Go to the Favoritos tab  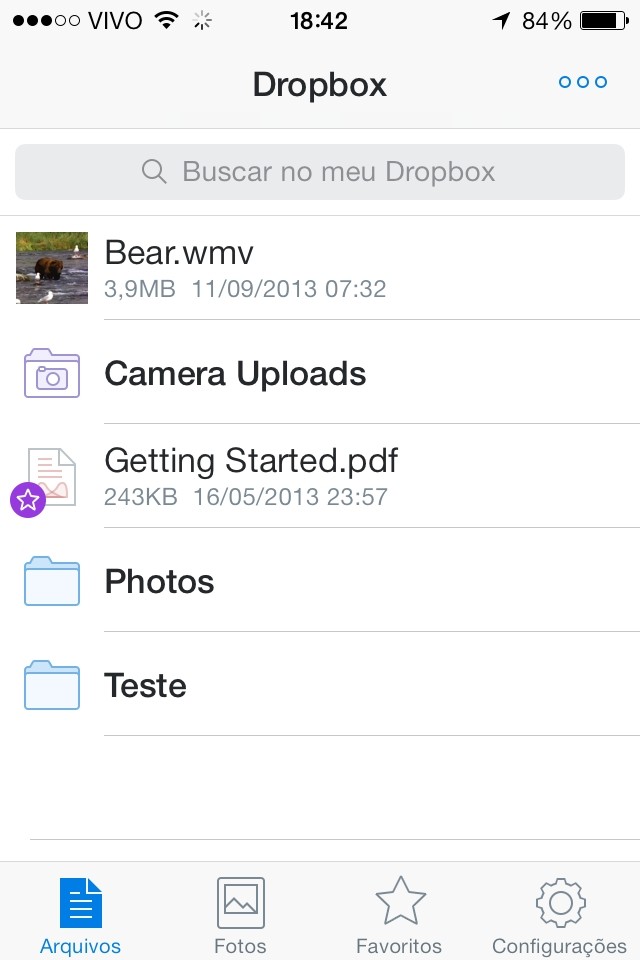click(x=399, y=914)
